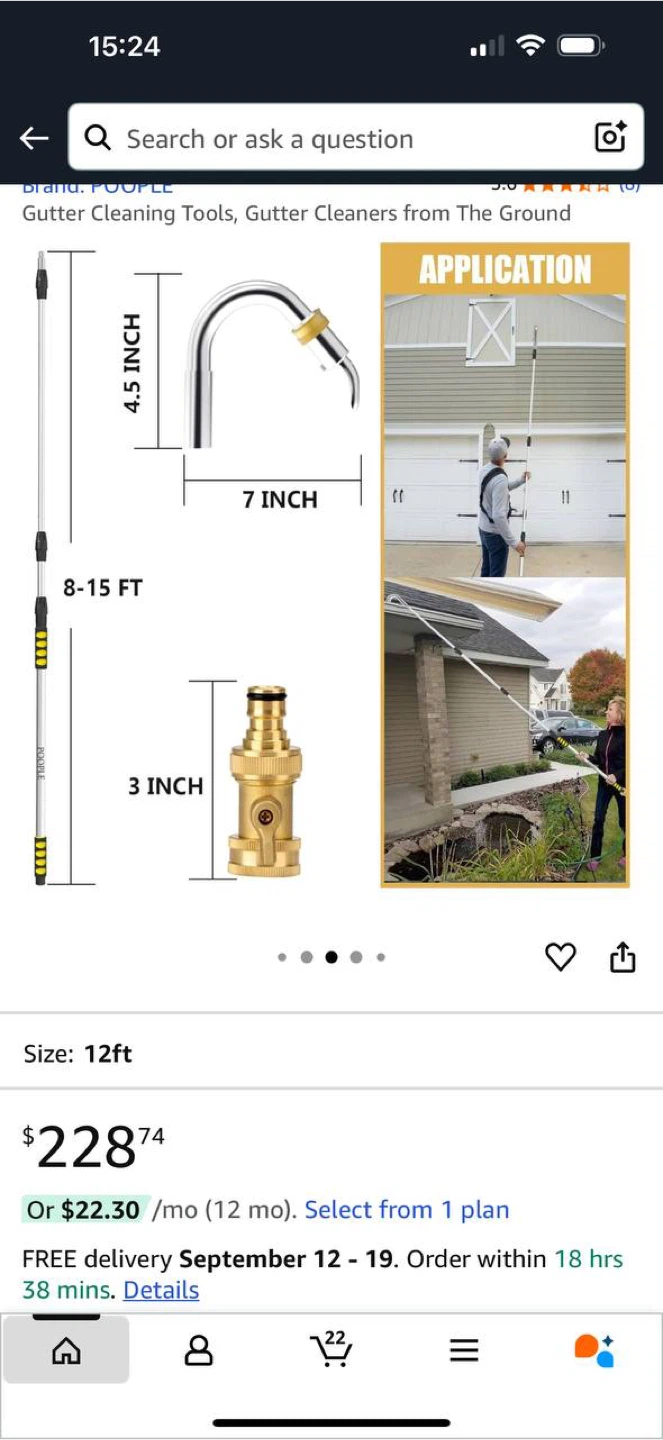Add product to wish list heart
The width and height of the screenshot is (663, 1440).
point(560,957)
